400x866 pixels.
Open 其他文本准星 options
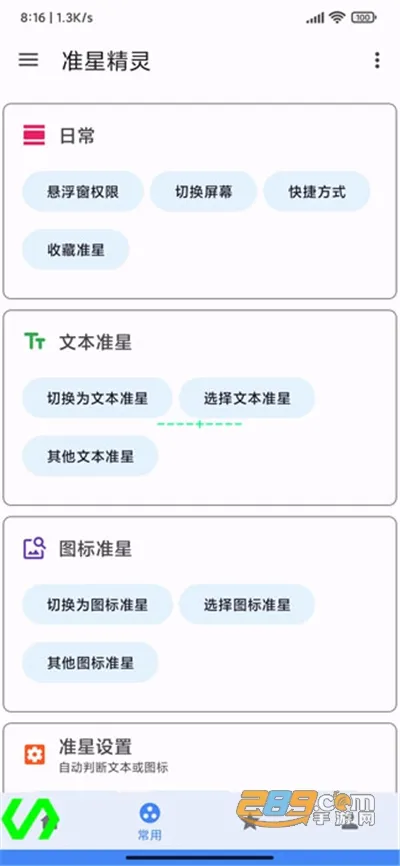[90, 456]
